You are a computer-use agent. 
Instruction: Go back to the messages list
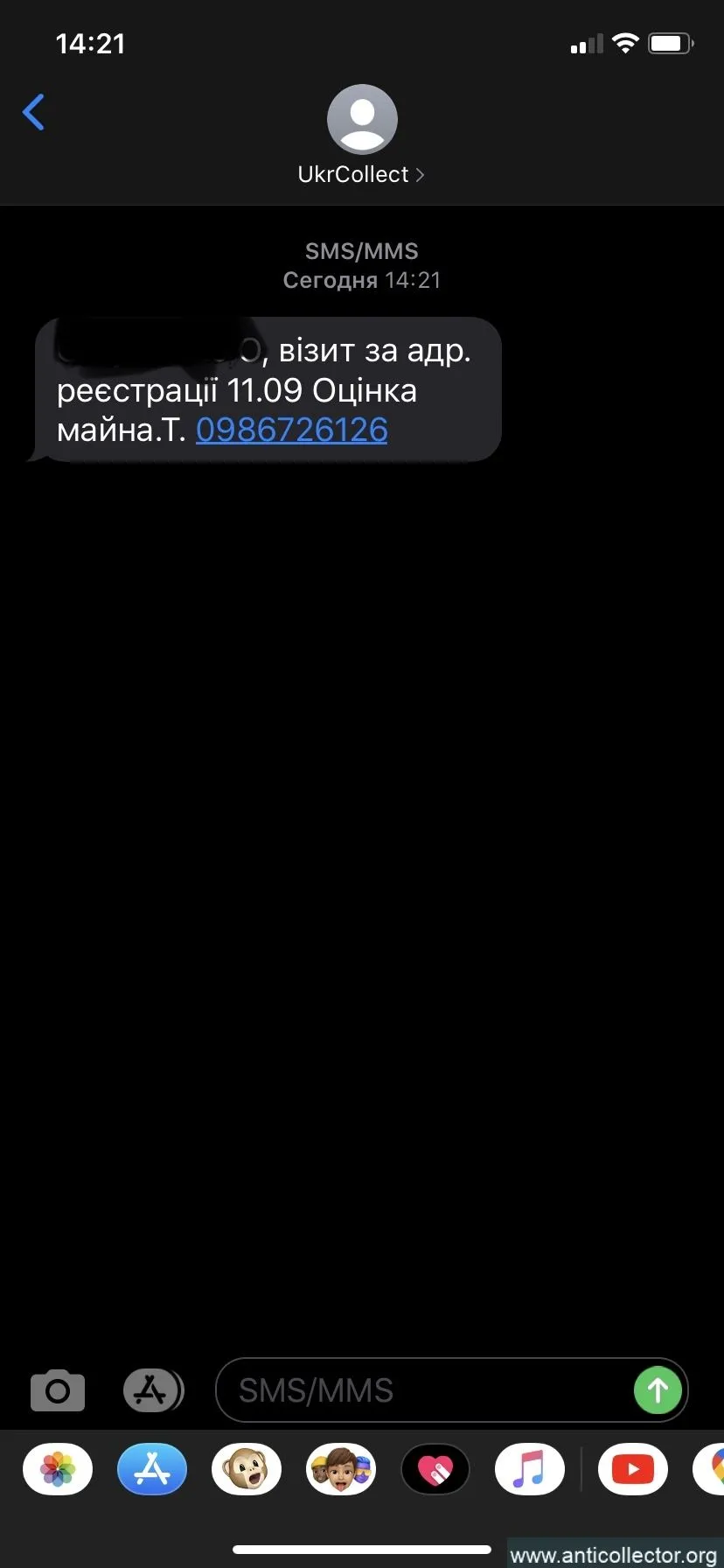34,112
